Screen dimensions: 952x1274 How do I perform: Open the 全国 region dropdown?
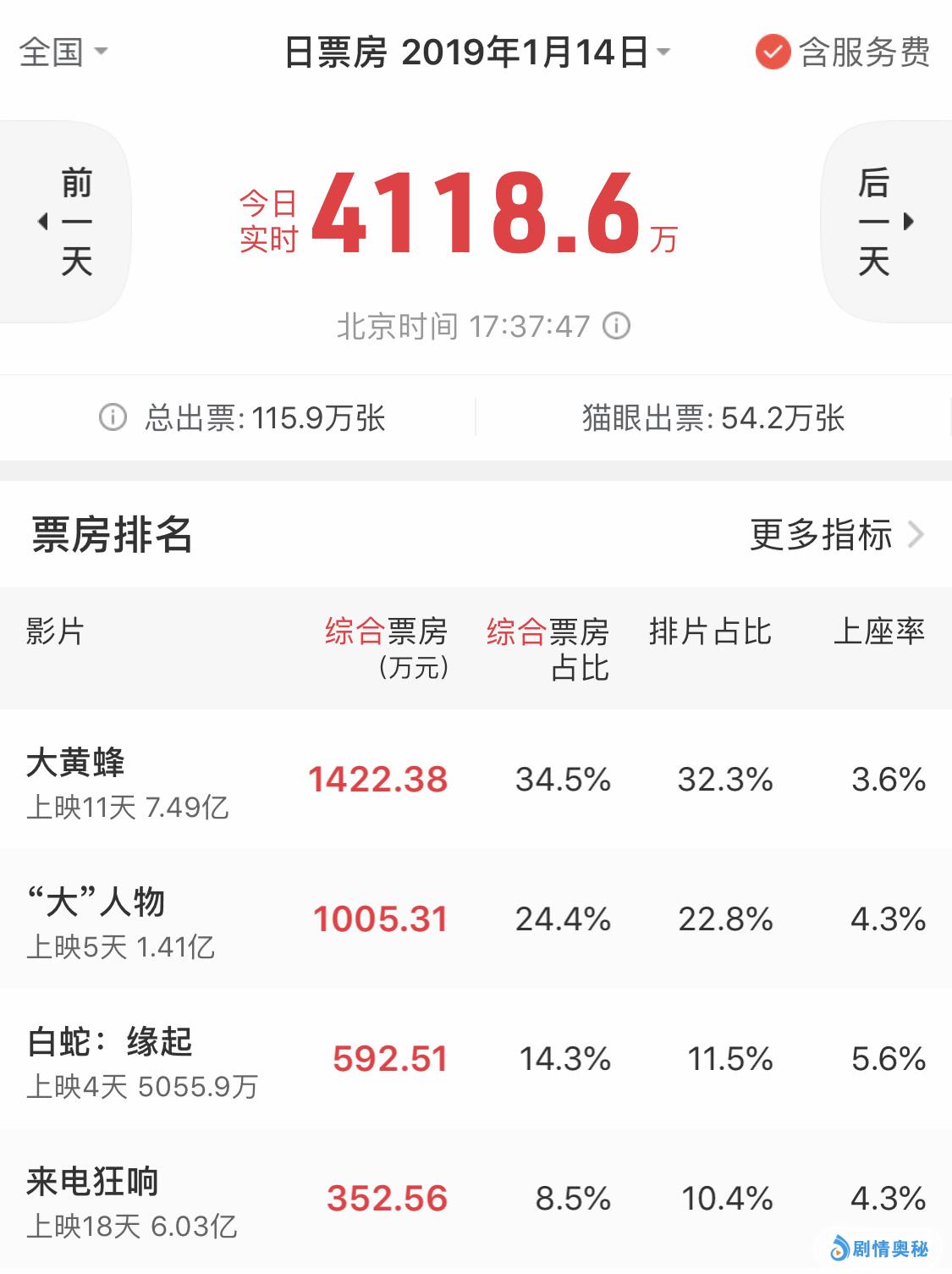[x=63, y=52]
